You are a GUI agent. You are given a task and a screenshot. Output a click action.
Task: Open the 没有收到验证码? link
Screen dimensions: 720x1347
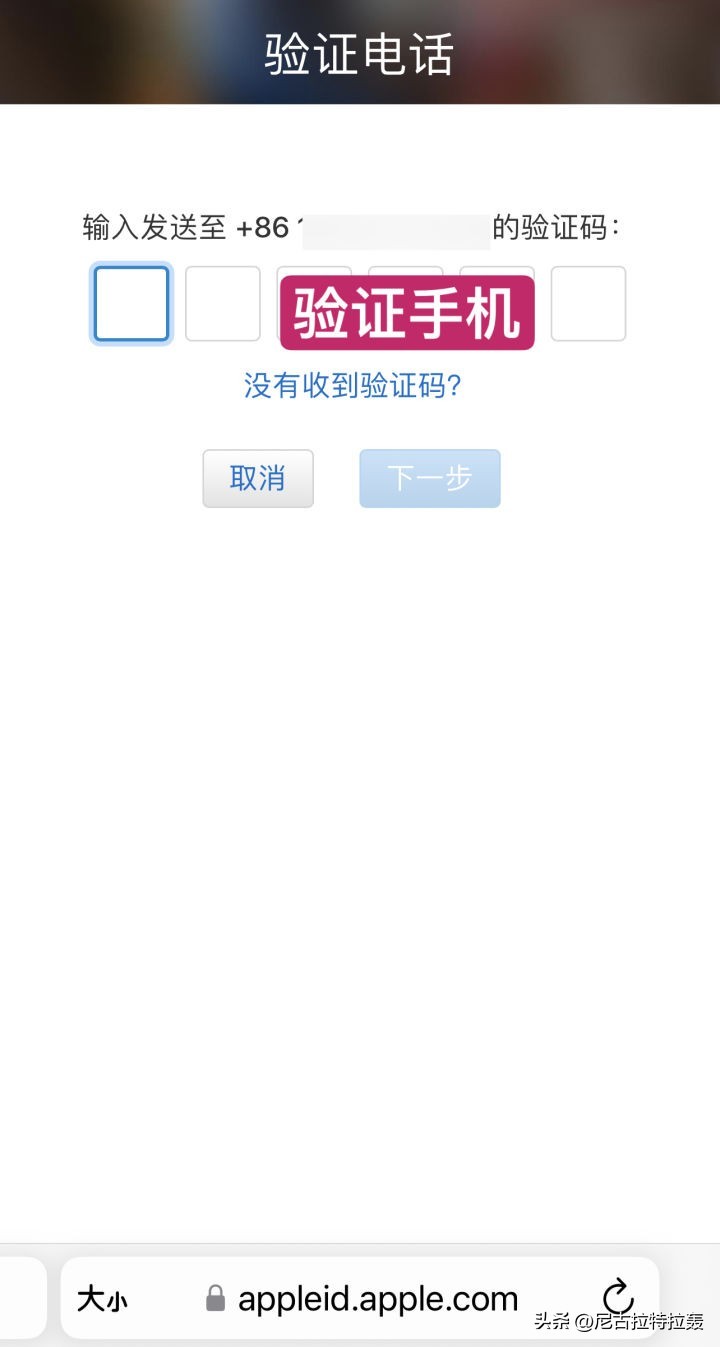click(x=352, y=386)
